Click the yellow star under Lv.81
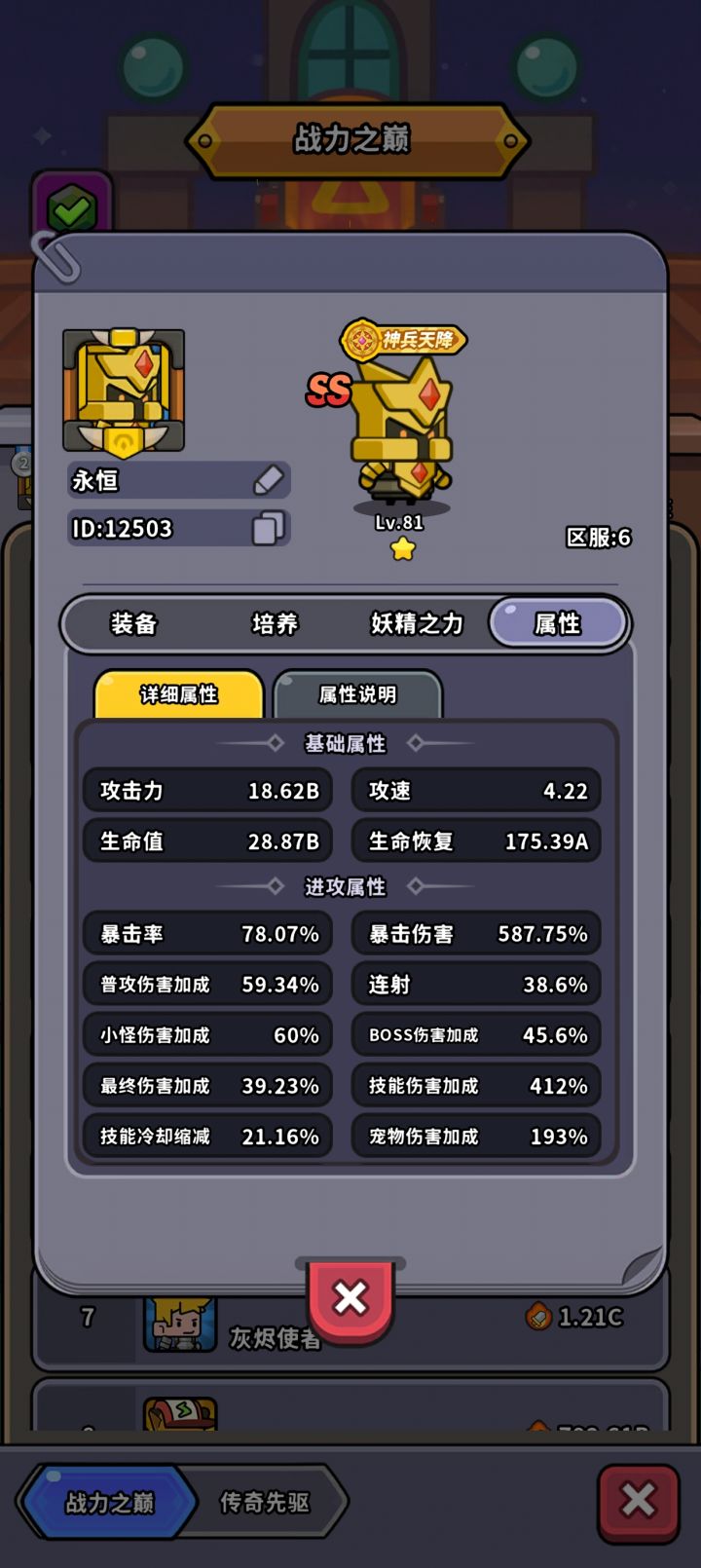Image resolution: width=701 pixels, height=1568 pixels. [402, 549]
